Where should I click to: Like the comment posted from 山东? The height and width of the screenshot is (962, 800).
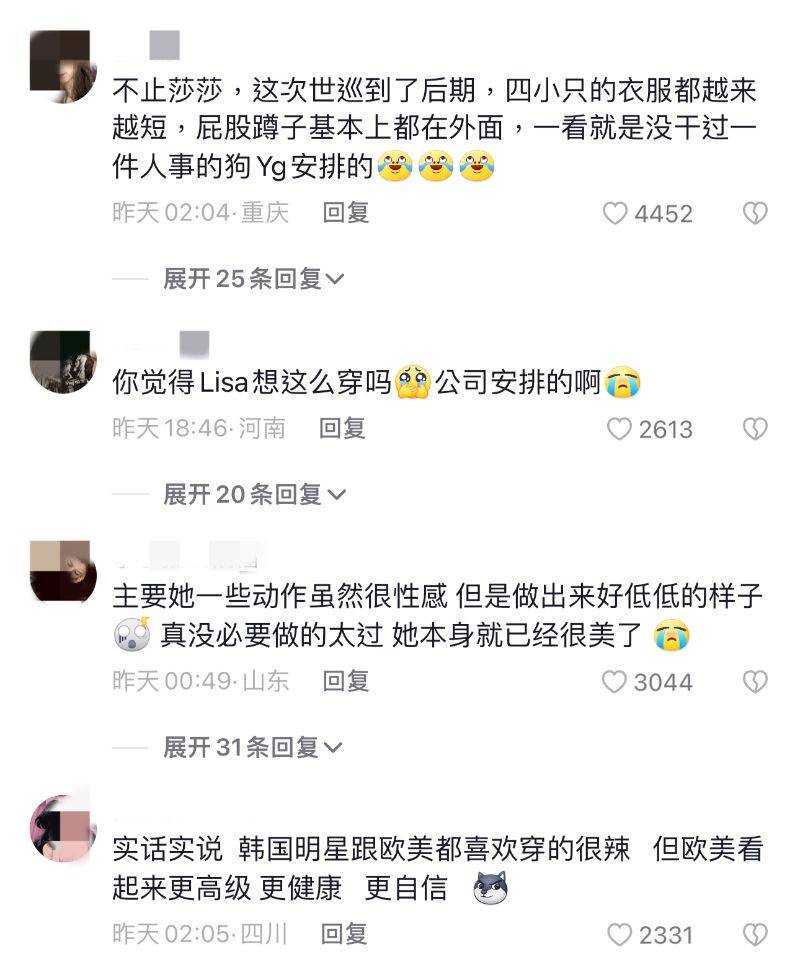point(615,682)
